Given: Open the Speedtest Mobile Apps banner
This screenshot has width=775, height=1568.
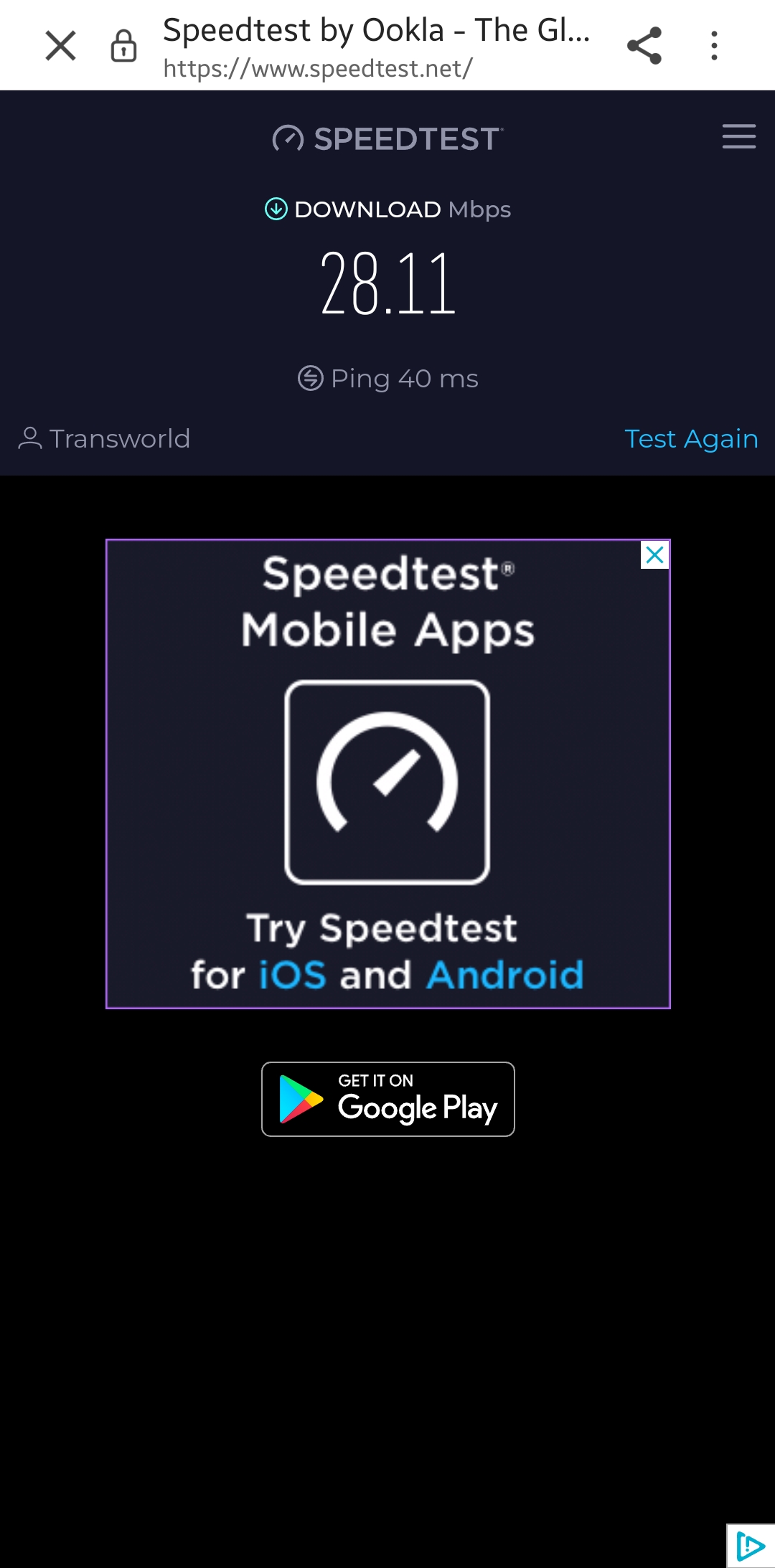Looking at the screenshot, I should point(387,774).
